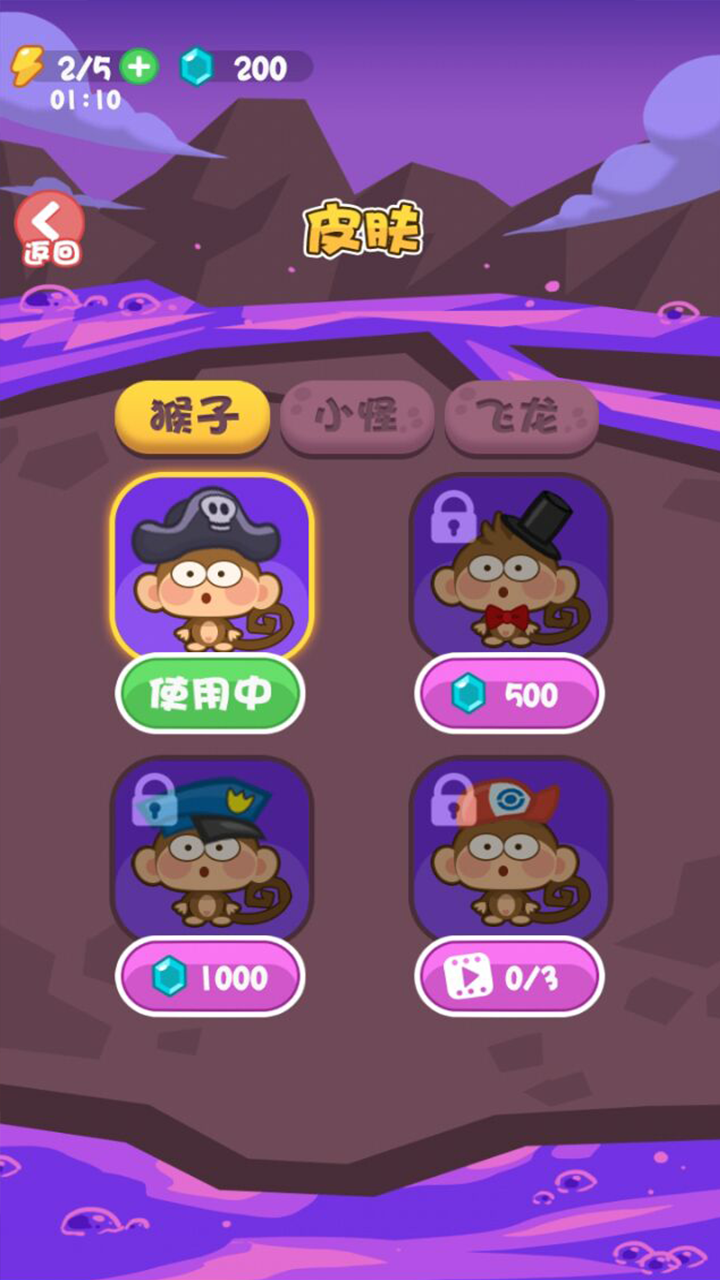Viewport: 720px width, 1280px height.
Task: Switch to the 猴子 tab
Action: coord(193,417)
